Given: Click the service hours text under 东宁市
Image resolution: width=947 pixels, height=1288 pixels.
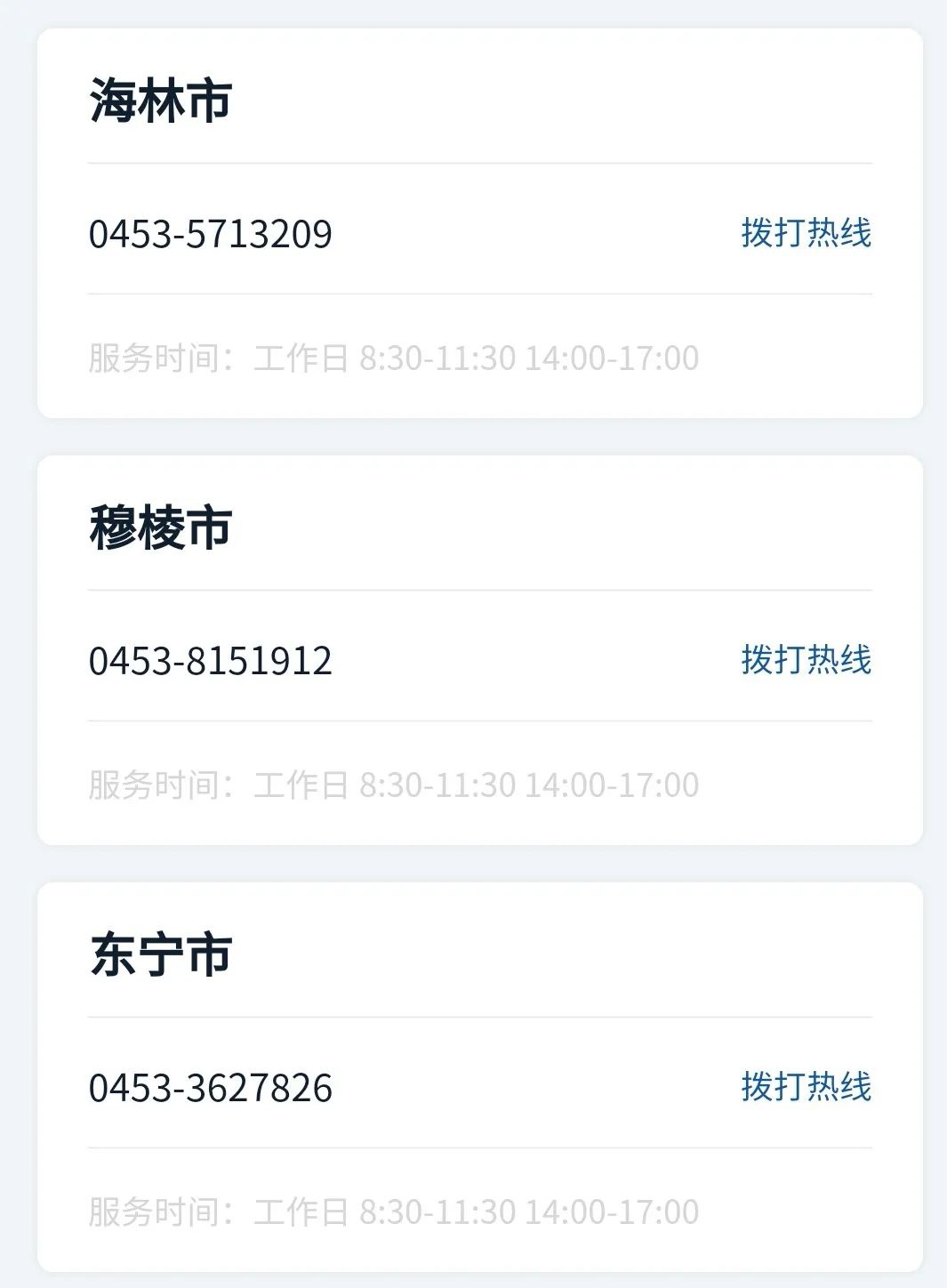Looking at the screenshot, I should [x=394, y=1210].
